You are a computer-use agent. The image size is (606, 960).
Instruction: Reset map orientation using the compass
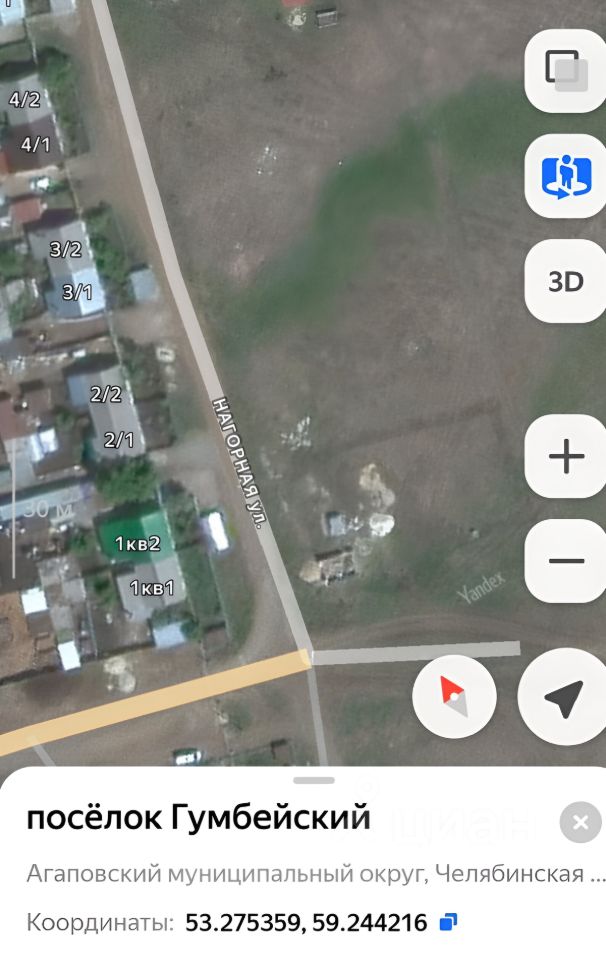click(x=454, y=696)
